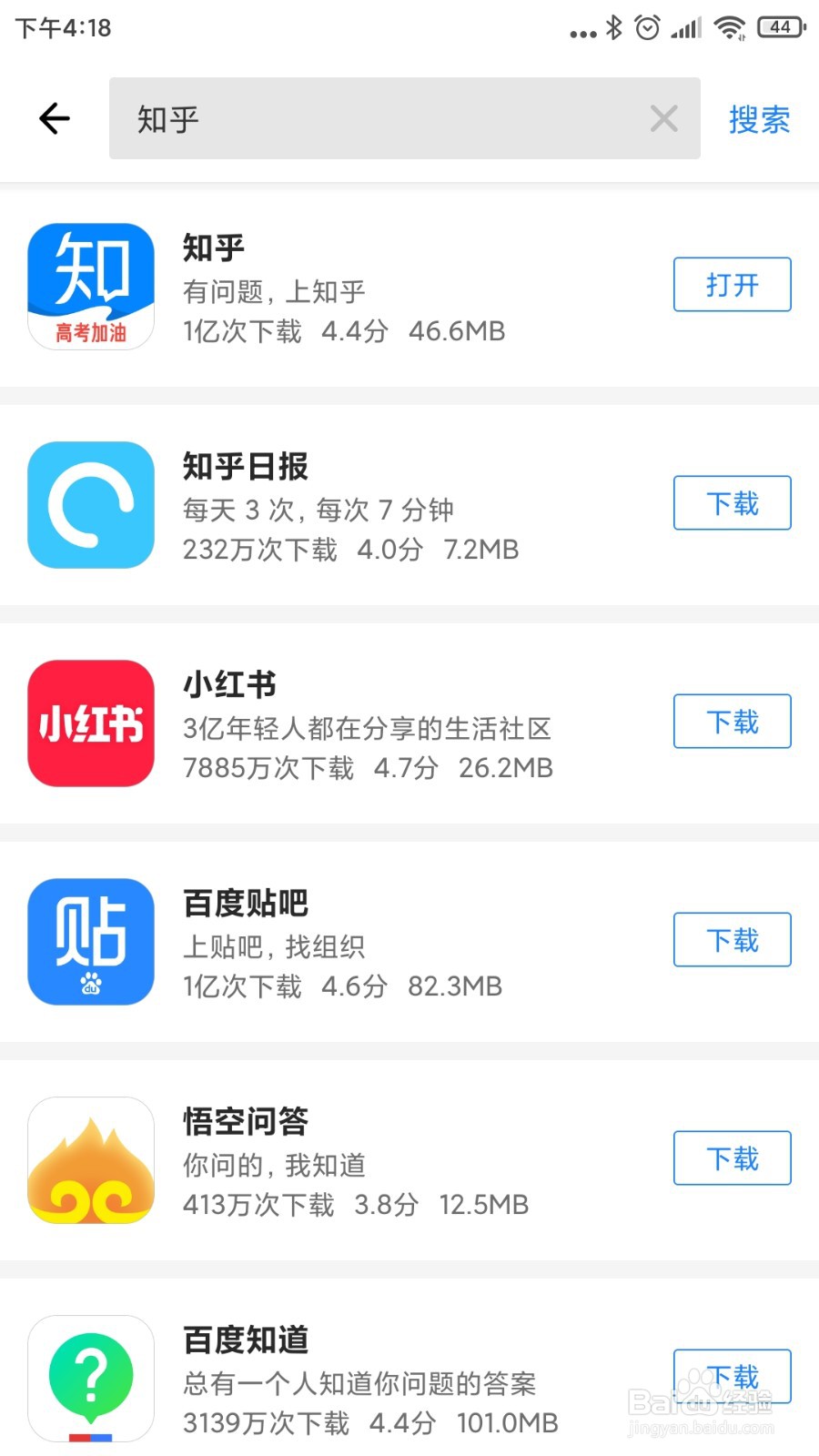Download 知乎日报
The image size is (819, 1456).
tap(733, 503)
